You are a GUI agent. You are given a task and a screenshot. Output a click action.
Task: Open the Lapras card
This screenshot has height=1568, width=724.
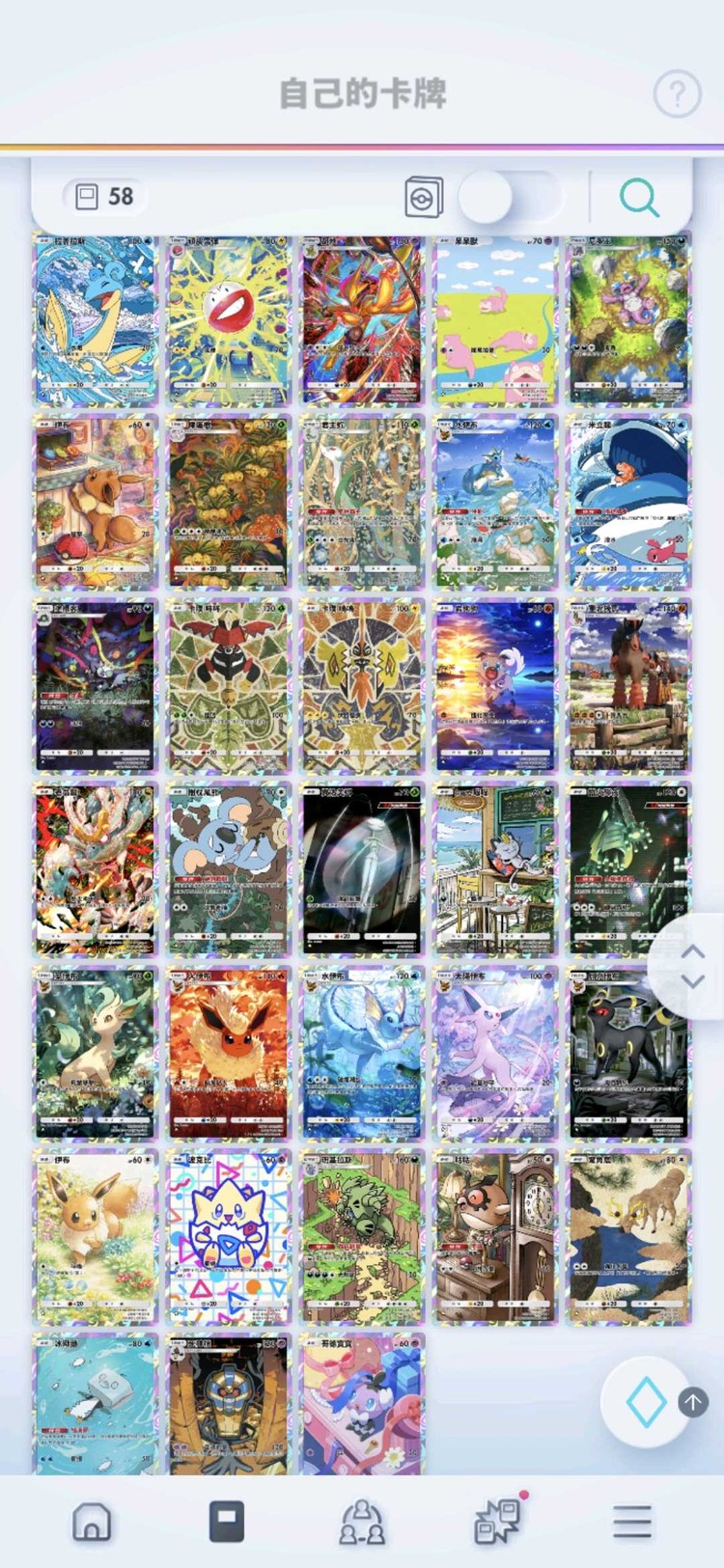(x=96, y=319)
